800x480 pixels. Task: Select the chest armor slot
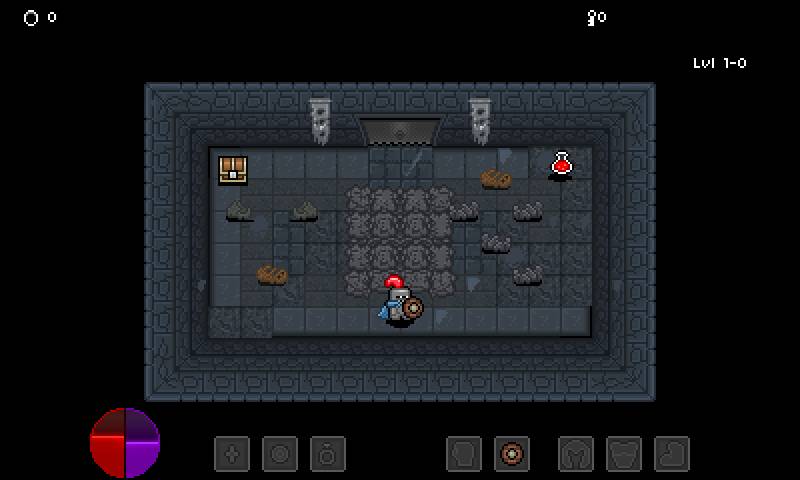click(624, 454)
